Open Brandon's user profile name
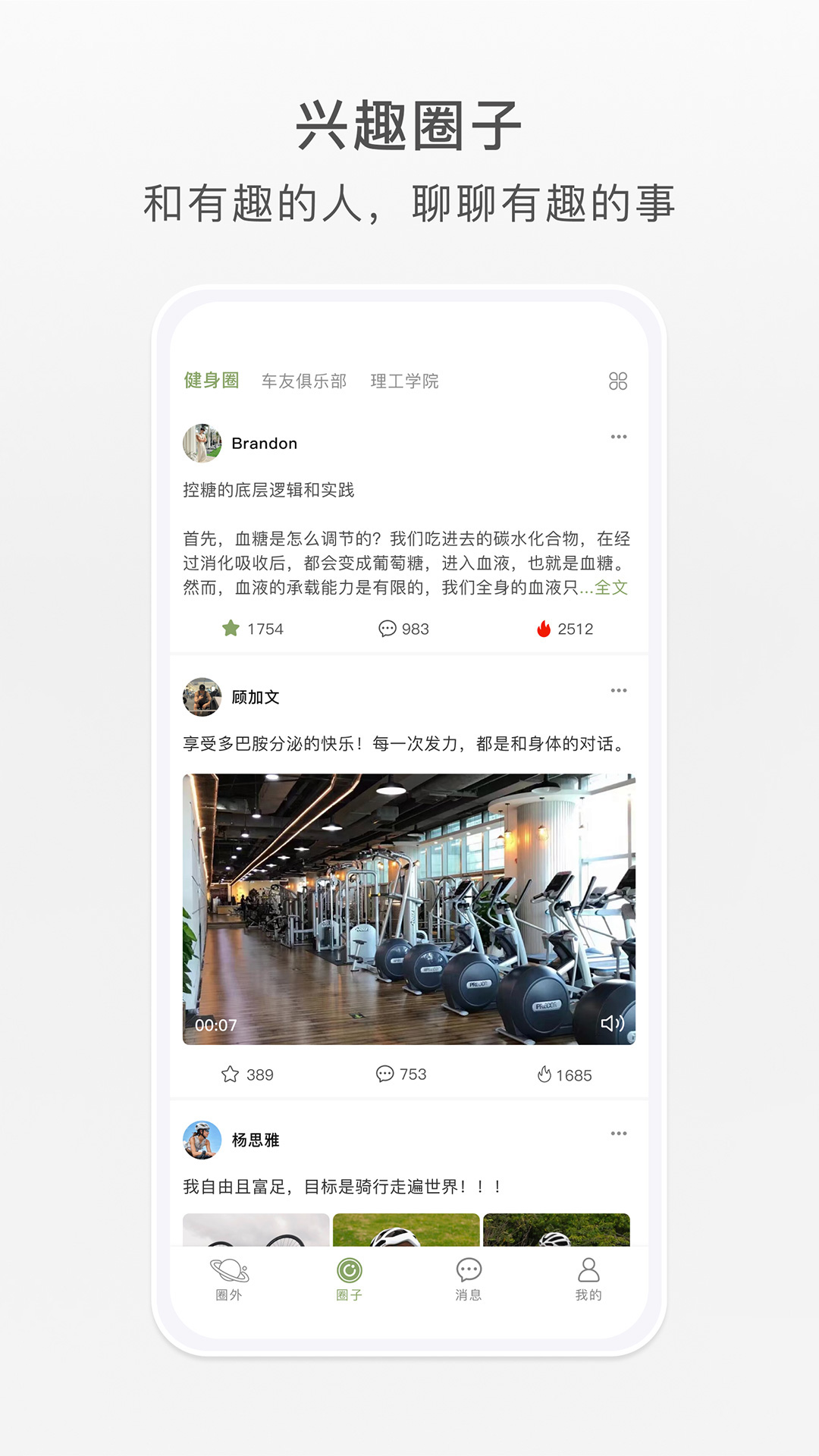Viewport: 819px width, 1456px height. 264,444
